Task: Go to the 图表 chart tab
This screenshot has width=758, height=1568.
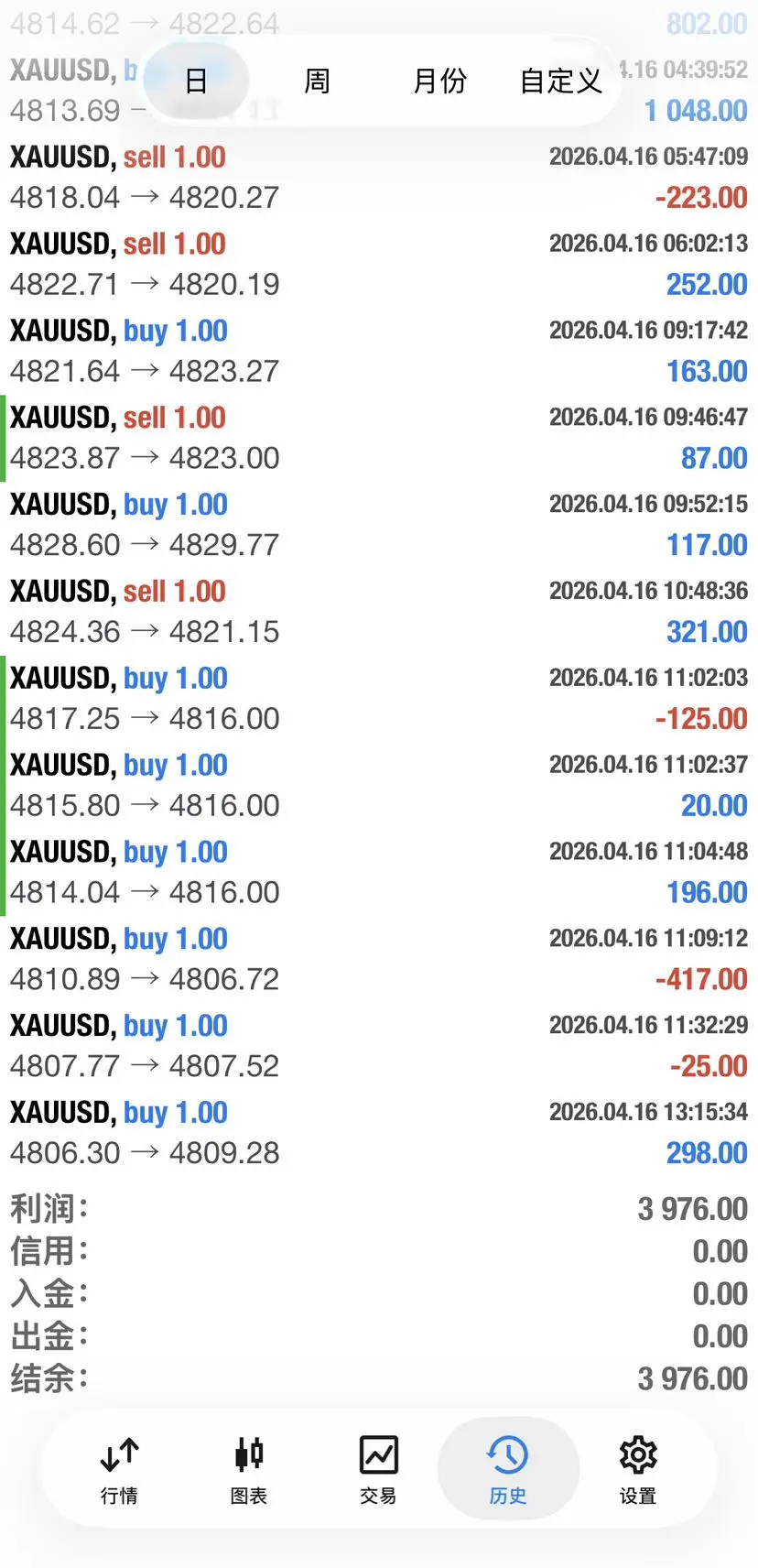Action: (249, 1469)
